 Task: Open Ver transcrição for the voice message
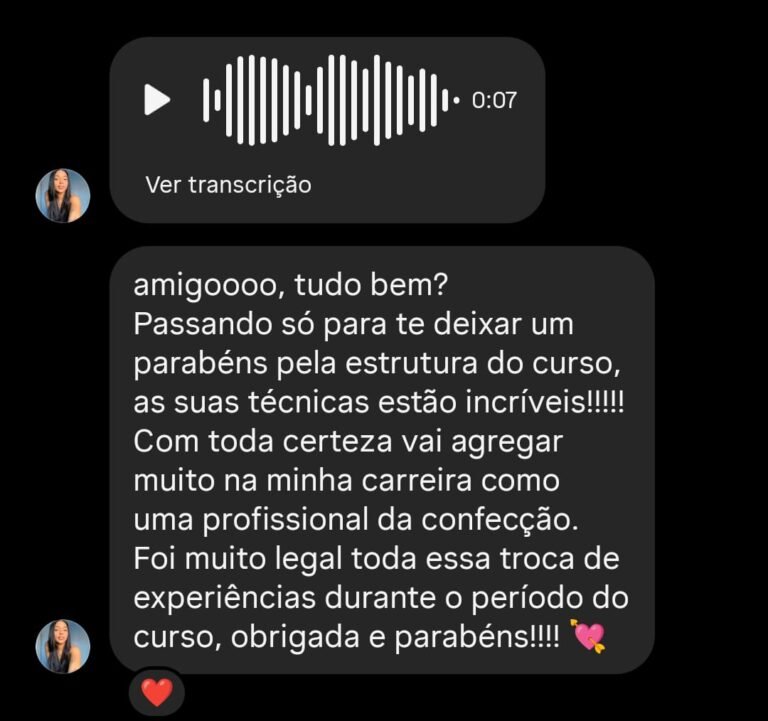228,185
